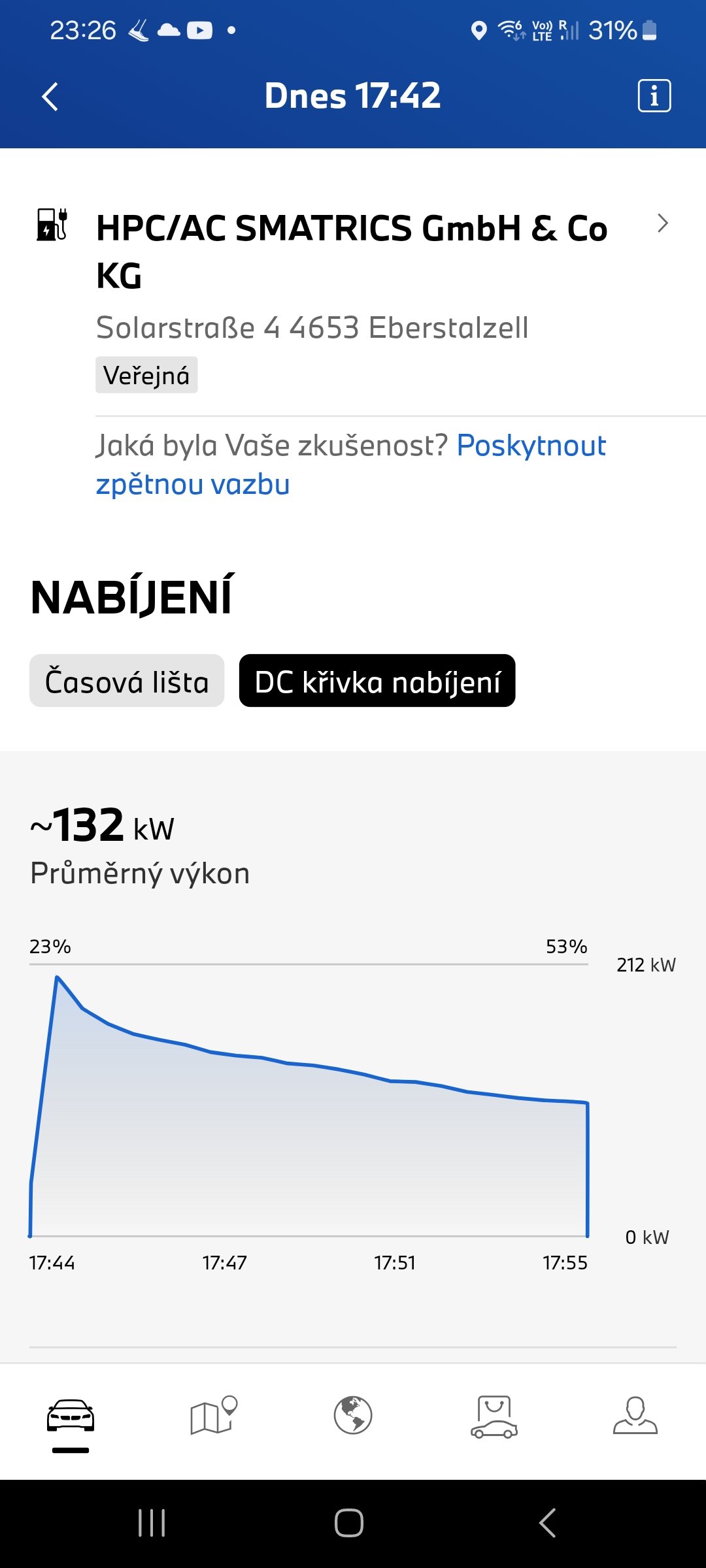Go back using the top arrow
The width and height of the screenshot is (706, 1568).
point(50,97)
